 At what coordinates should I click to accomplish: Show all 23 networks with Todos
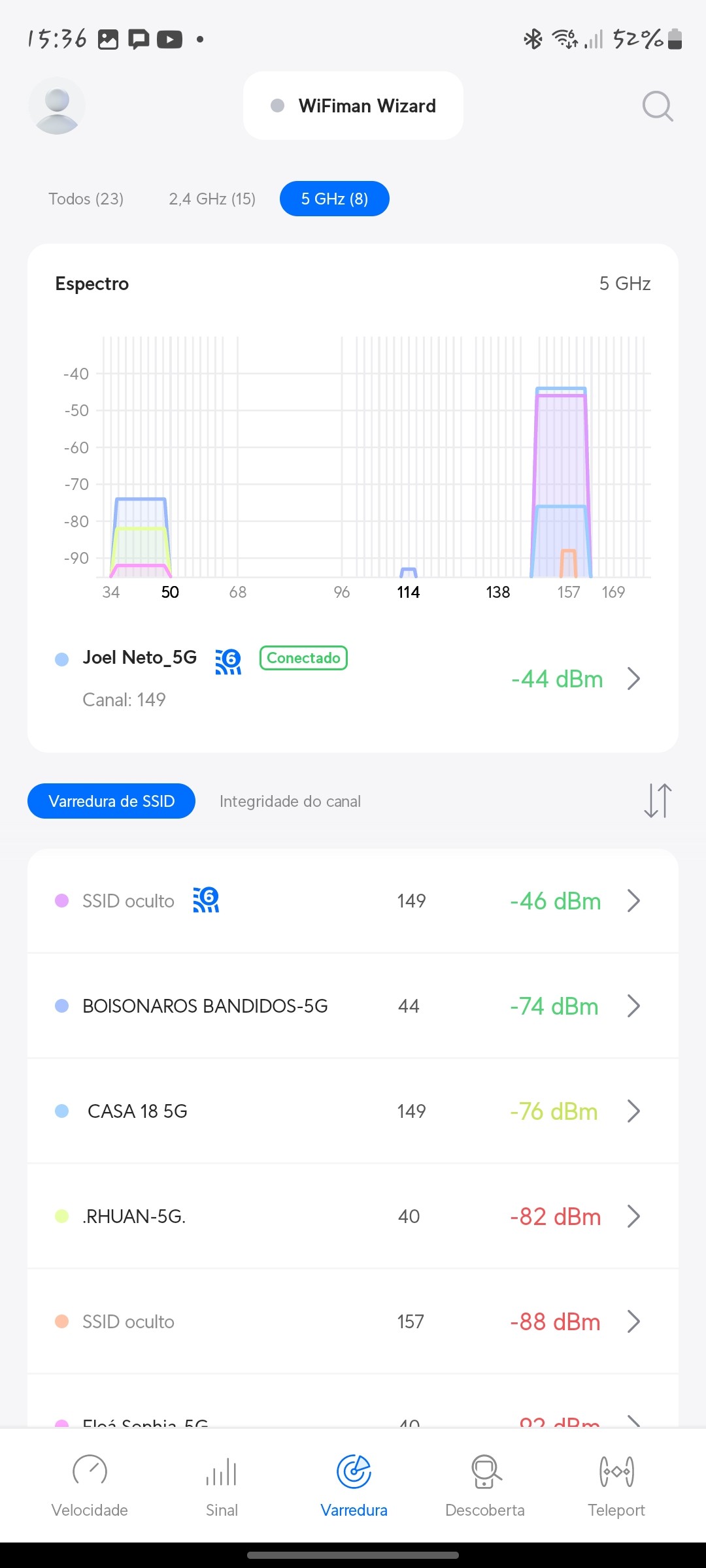point(86,199)
